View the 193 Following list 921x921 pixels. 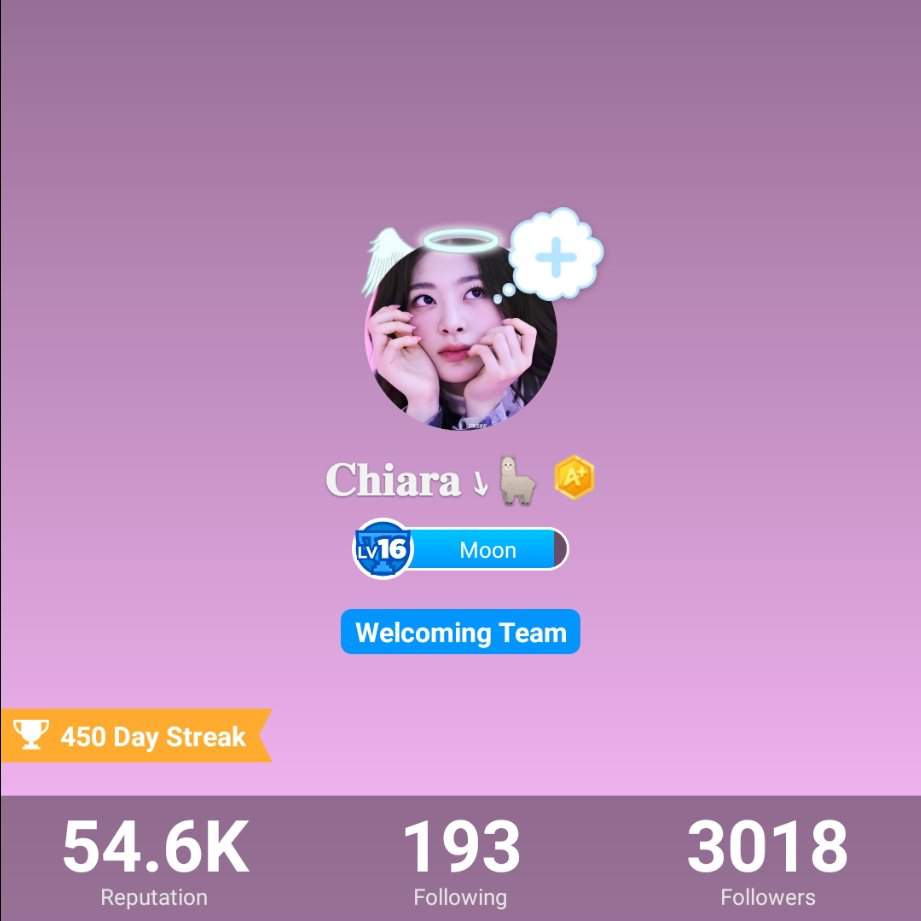pos(460,860)
